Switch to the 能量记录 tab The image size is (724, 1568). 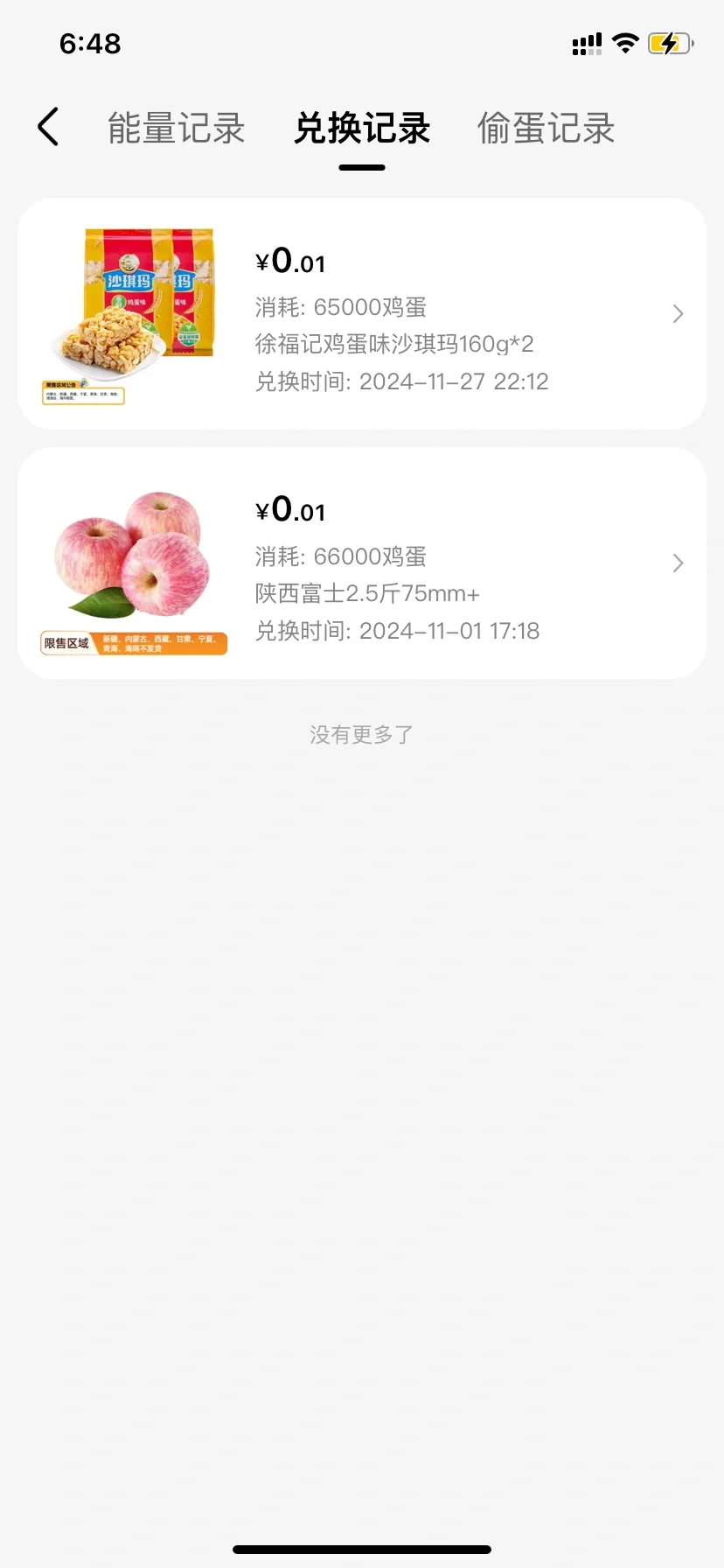(176, 129)
